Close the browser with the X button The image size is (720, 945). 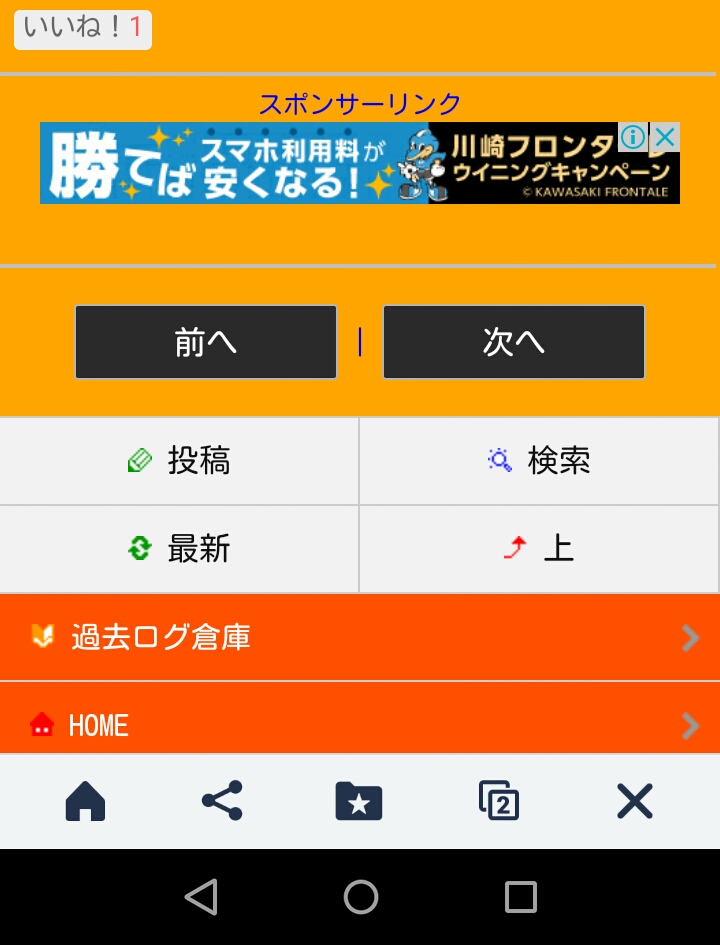pos(634,801)
